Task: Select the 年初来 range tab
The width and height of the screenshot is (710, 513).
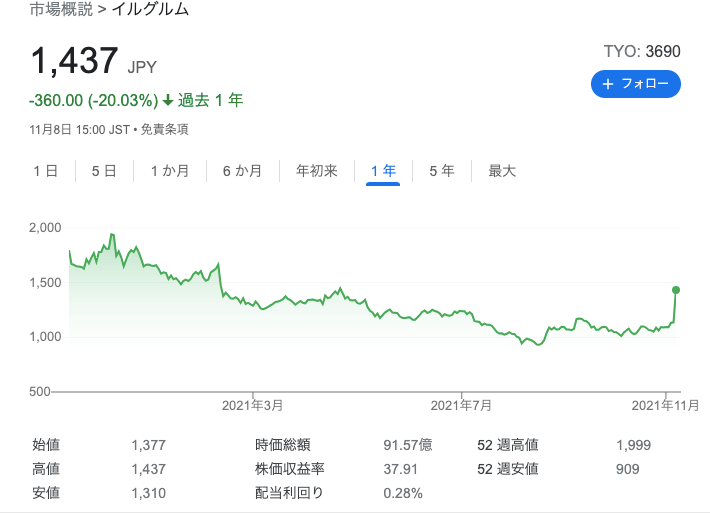Action: pyautogui.click(x=317, y=171)
